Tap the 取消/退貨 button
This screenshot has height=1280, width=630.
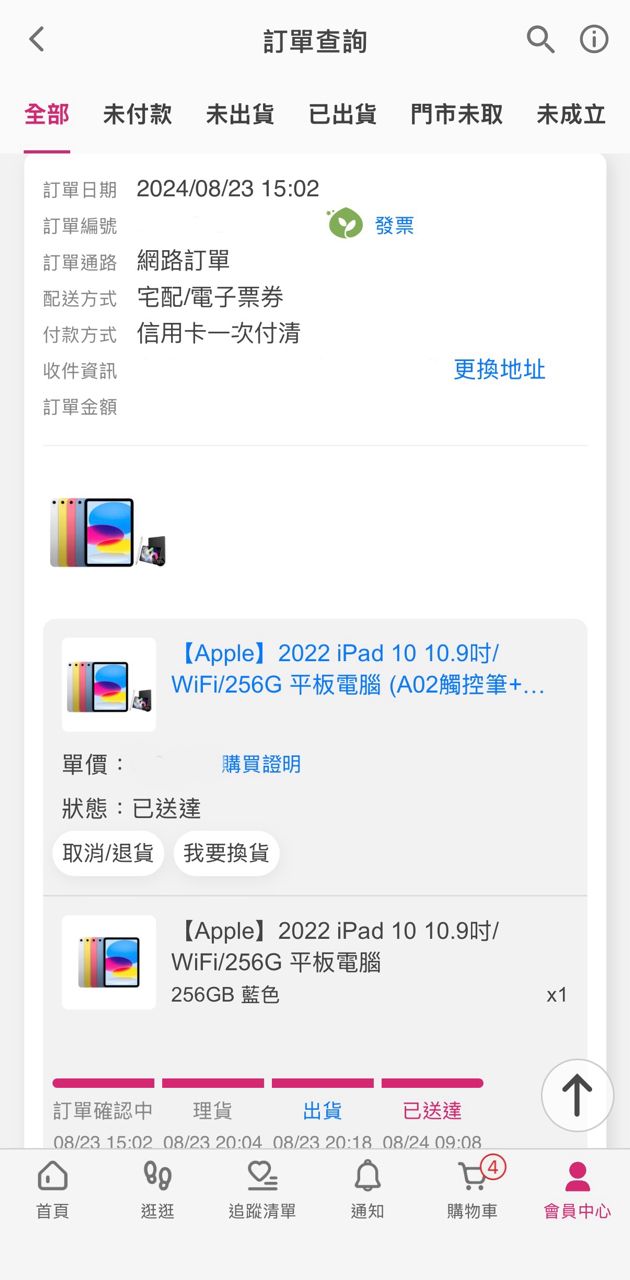(108, 853)
